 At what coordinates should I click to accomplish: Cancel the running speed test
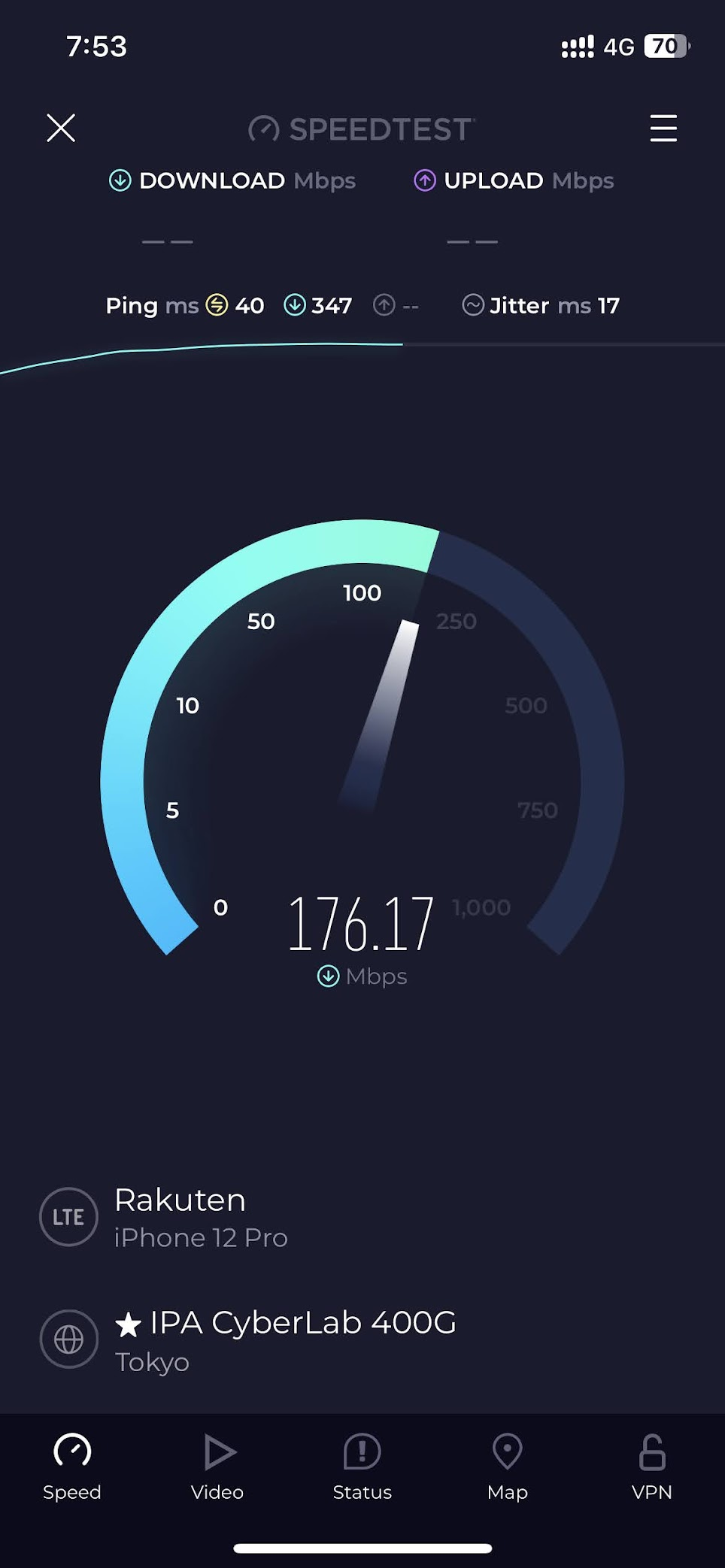click(61, 128)
